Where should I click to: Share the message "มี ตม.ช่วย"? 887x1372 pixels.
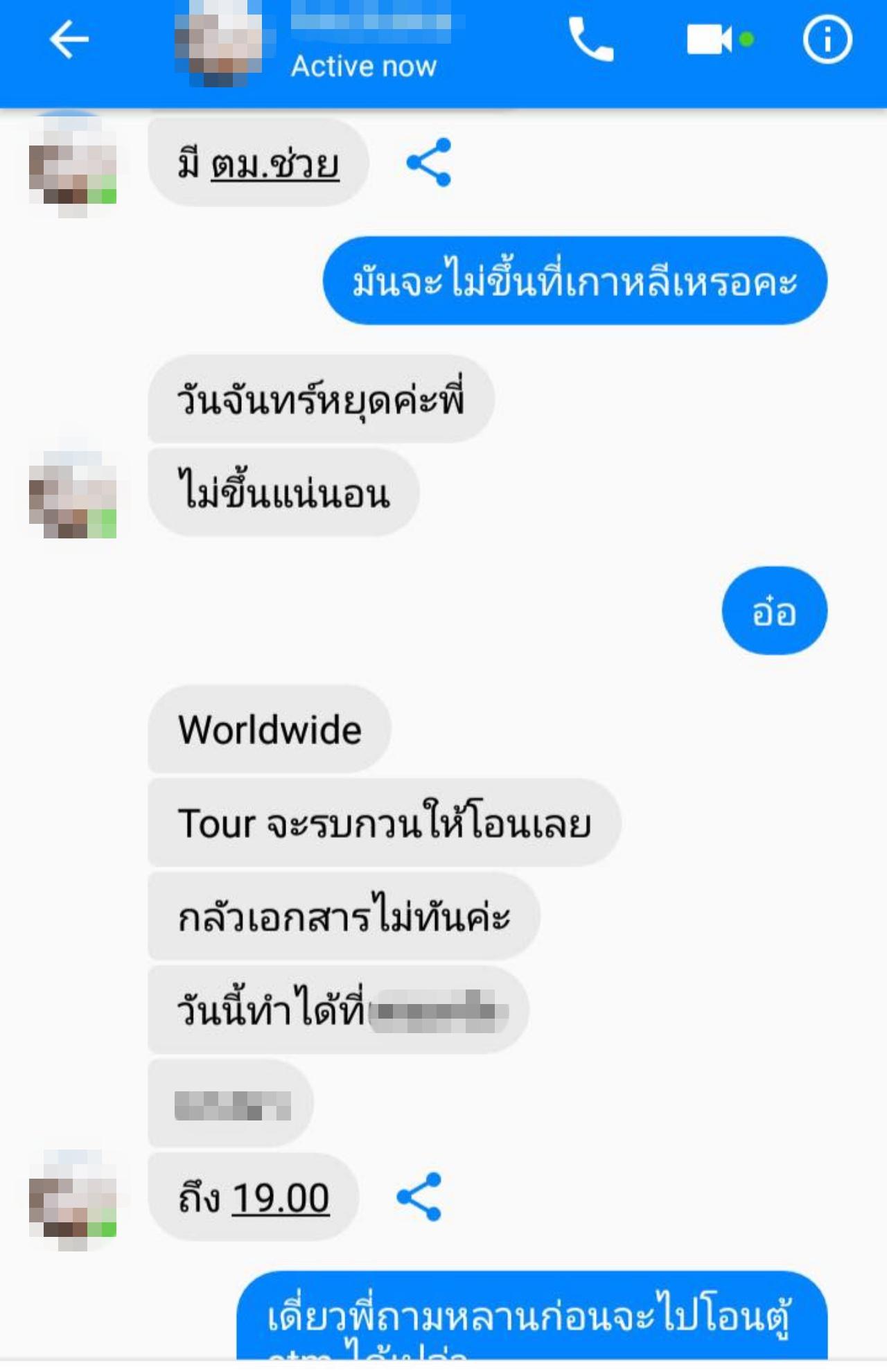point(429,163)
